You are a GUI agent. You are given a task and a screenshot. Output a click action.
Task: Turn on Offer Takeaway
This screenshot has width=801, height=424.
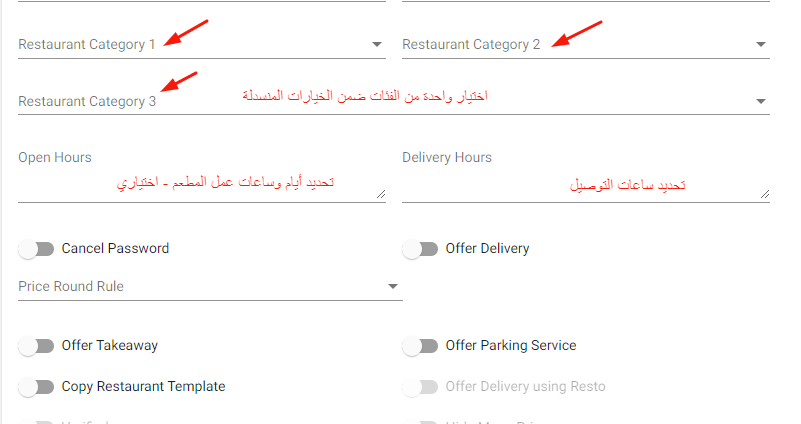[x=35, y=346]
